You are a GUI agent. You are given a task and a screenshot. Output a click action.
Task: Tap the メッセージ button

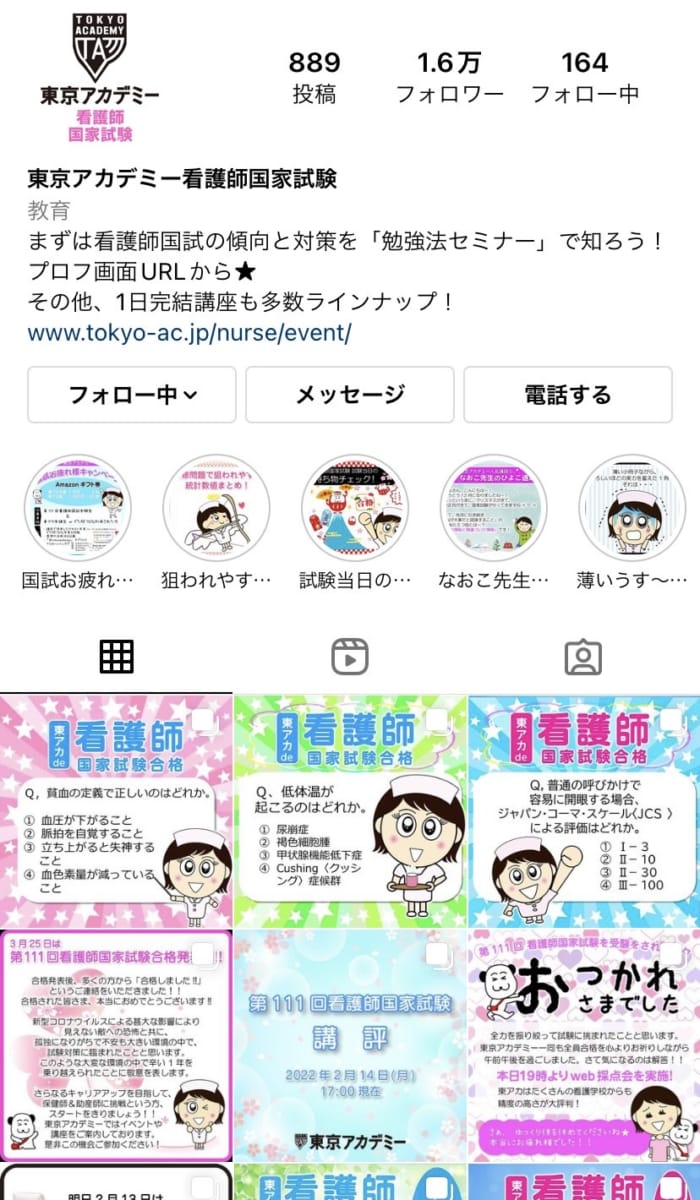point(350,394)
